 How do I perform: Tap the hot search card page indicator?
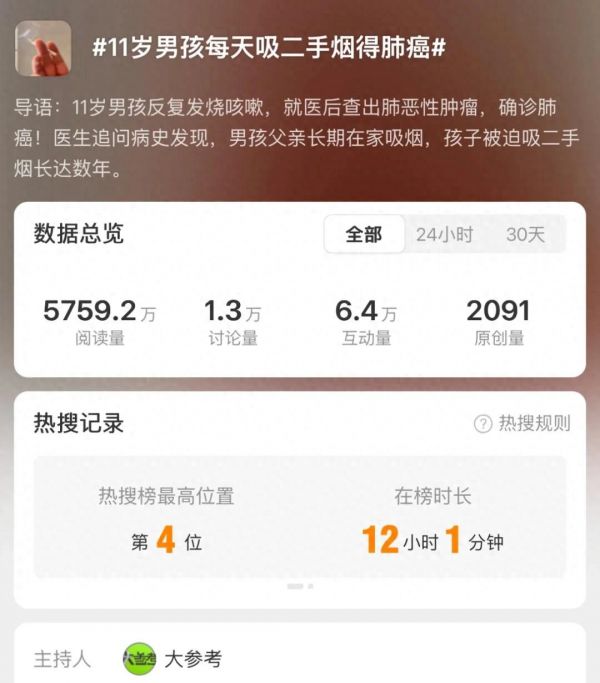[300, 586]
